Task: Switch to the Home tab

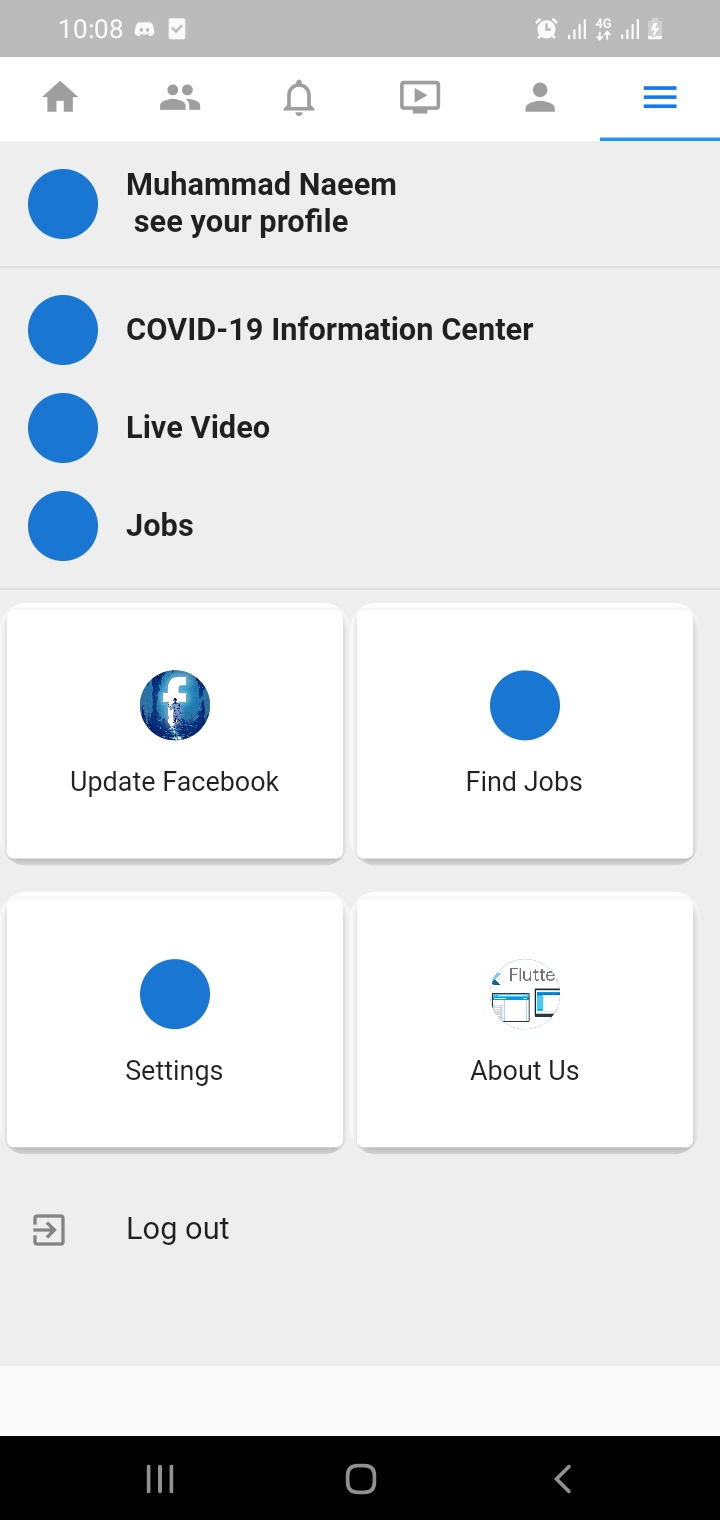Action: click(x=60, y=98)
